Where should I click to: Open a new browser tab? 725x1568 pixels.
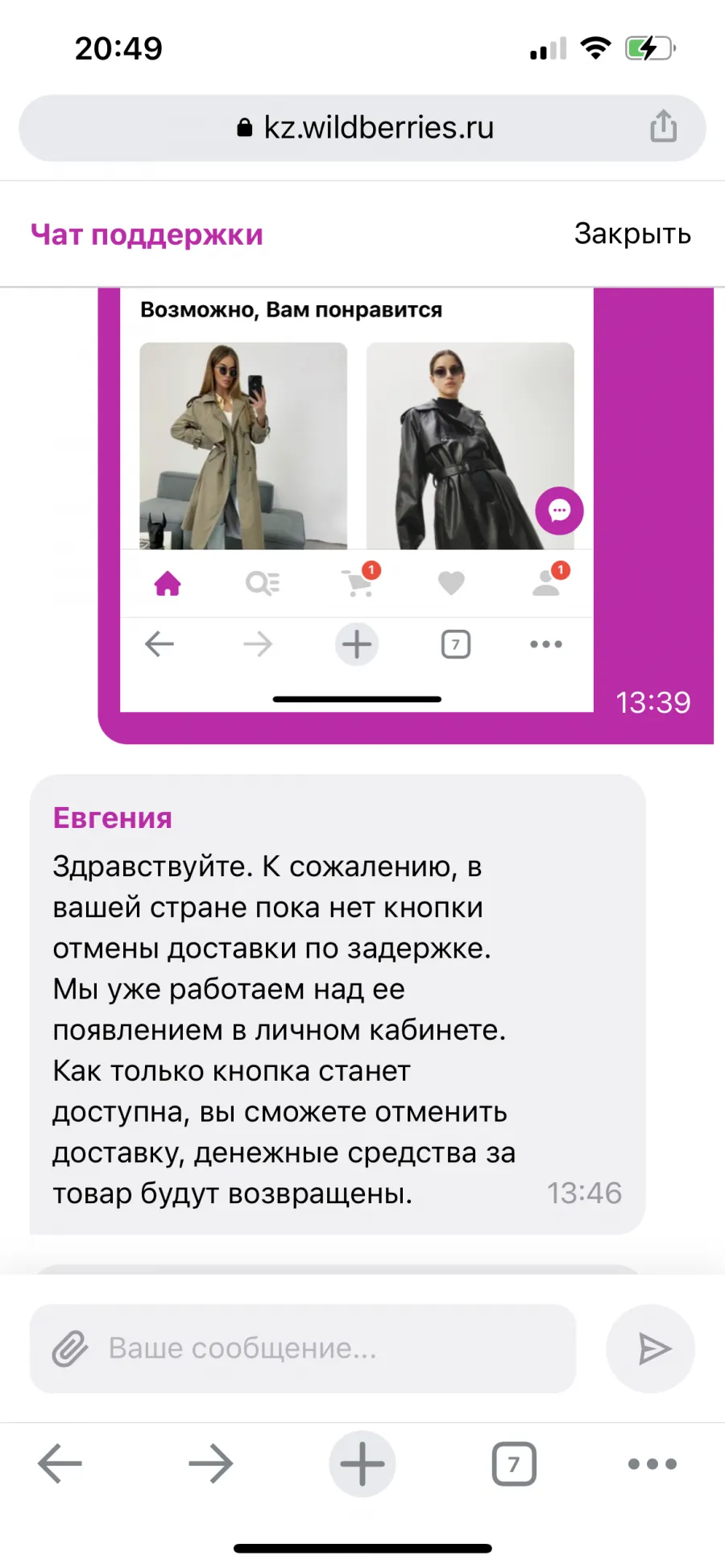pyautogui.click(x=362, y=1463)
